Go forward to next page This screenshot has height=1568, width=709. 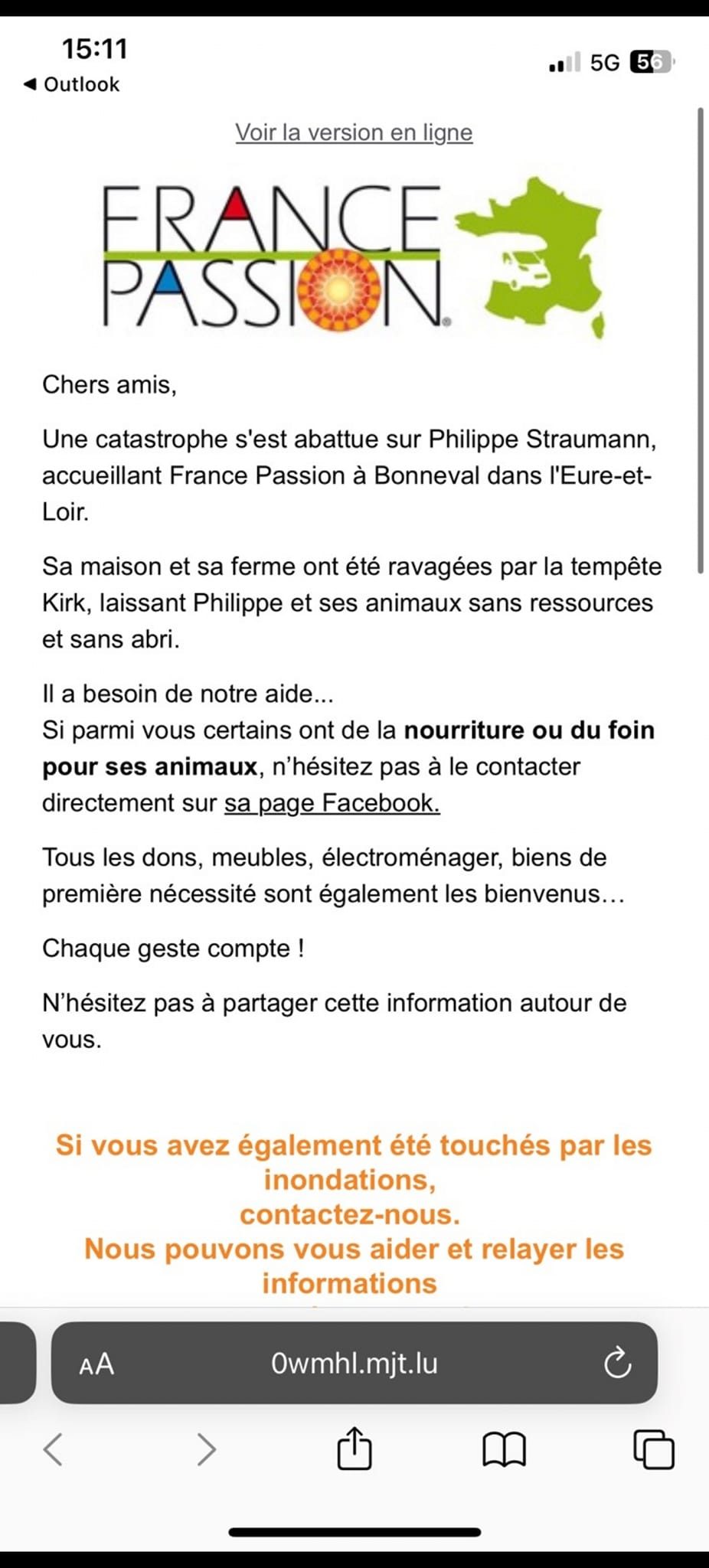click(206, 1449)
